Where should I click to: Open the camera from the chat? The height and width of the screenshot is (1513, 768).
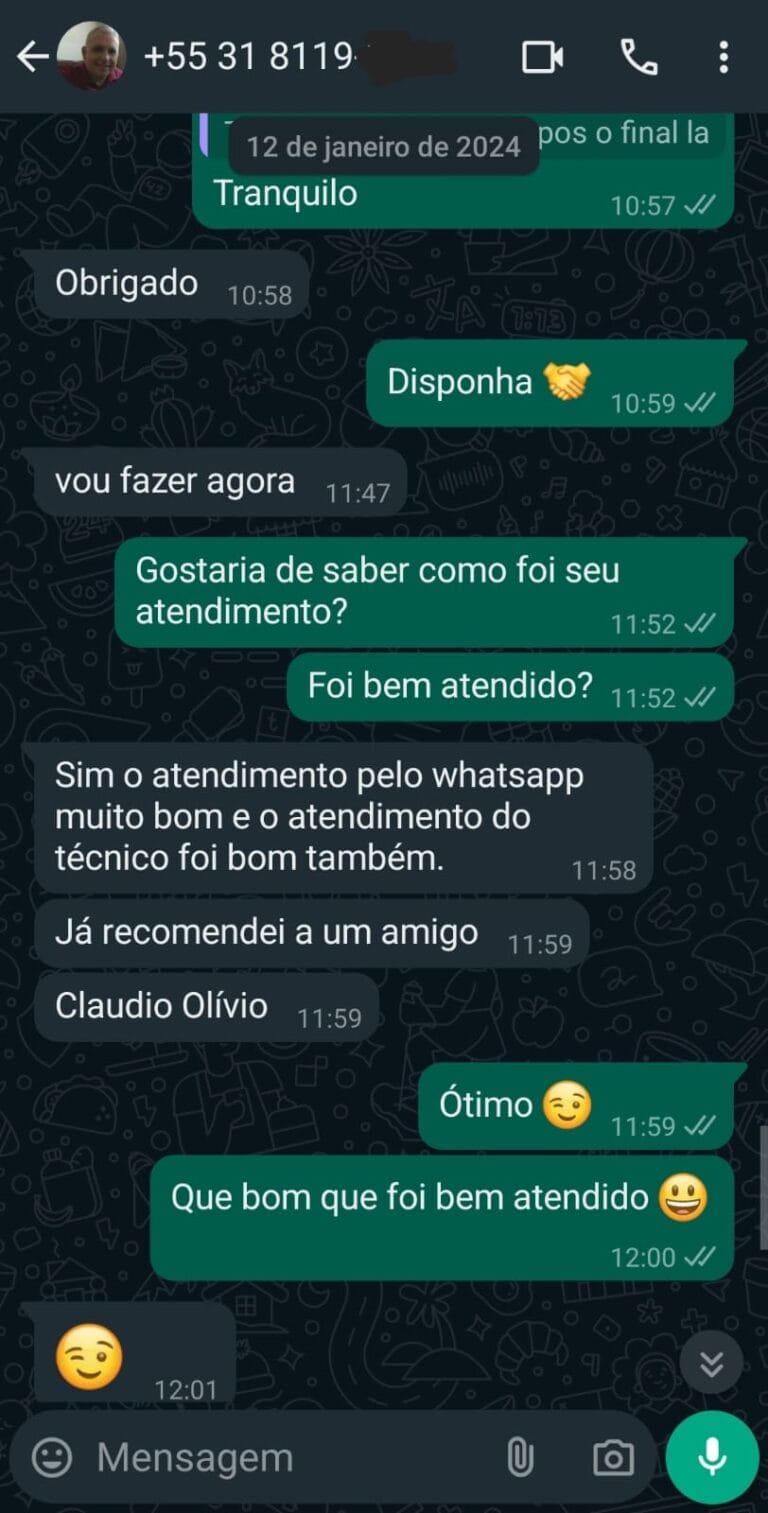pos(613,1457)
